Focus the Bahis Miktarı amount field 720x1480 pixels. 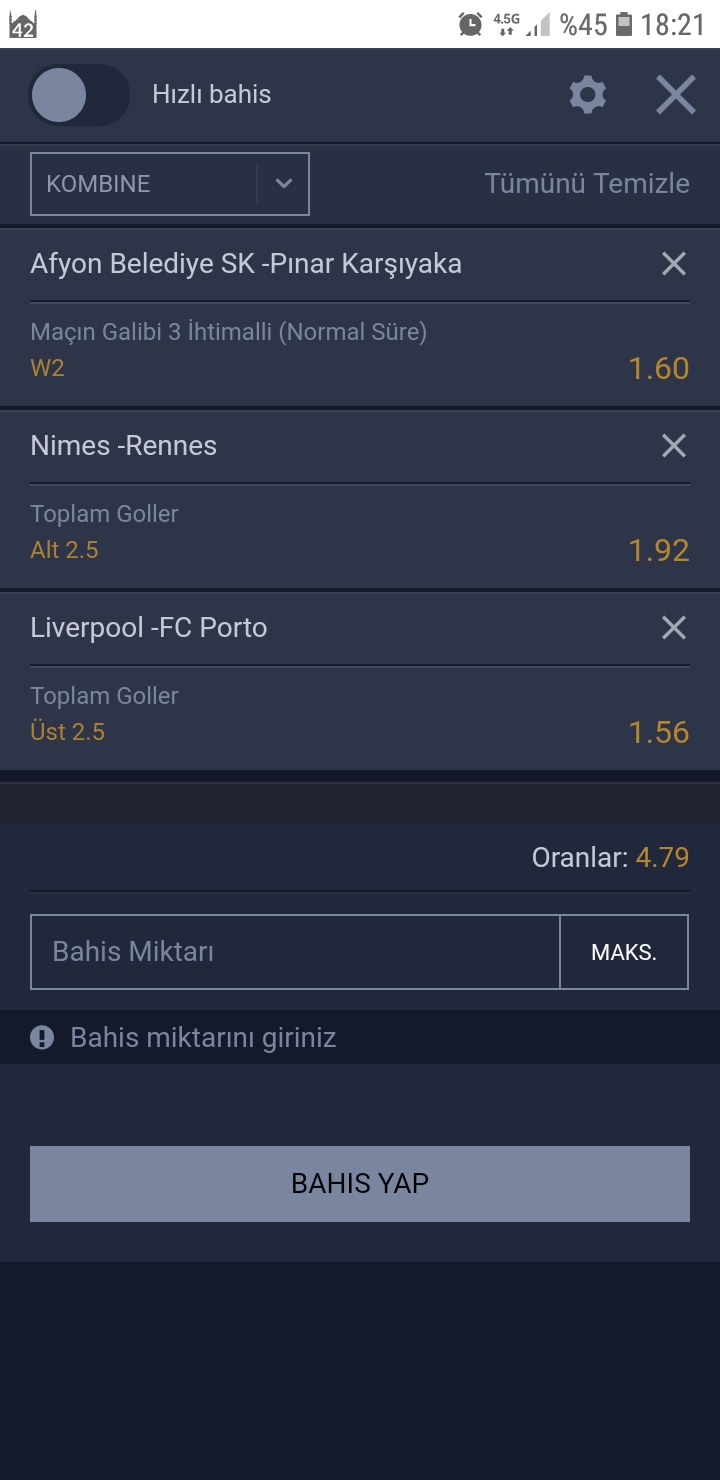pos(295,952)
